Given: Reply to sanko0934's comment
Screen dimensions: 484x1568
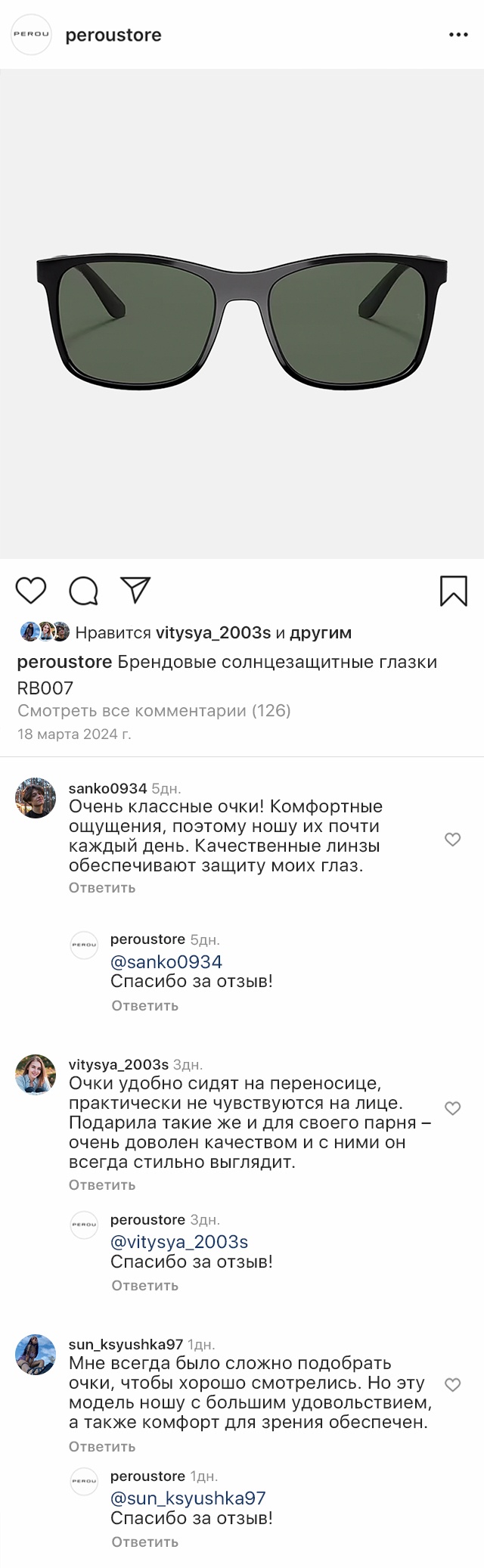Looking at the screenshot, I should click(x=102, y=888).
